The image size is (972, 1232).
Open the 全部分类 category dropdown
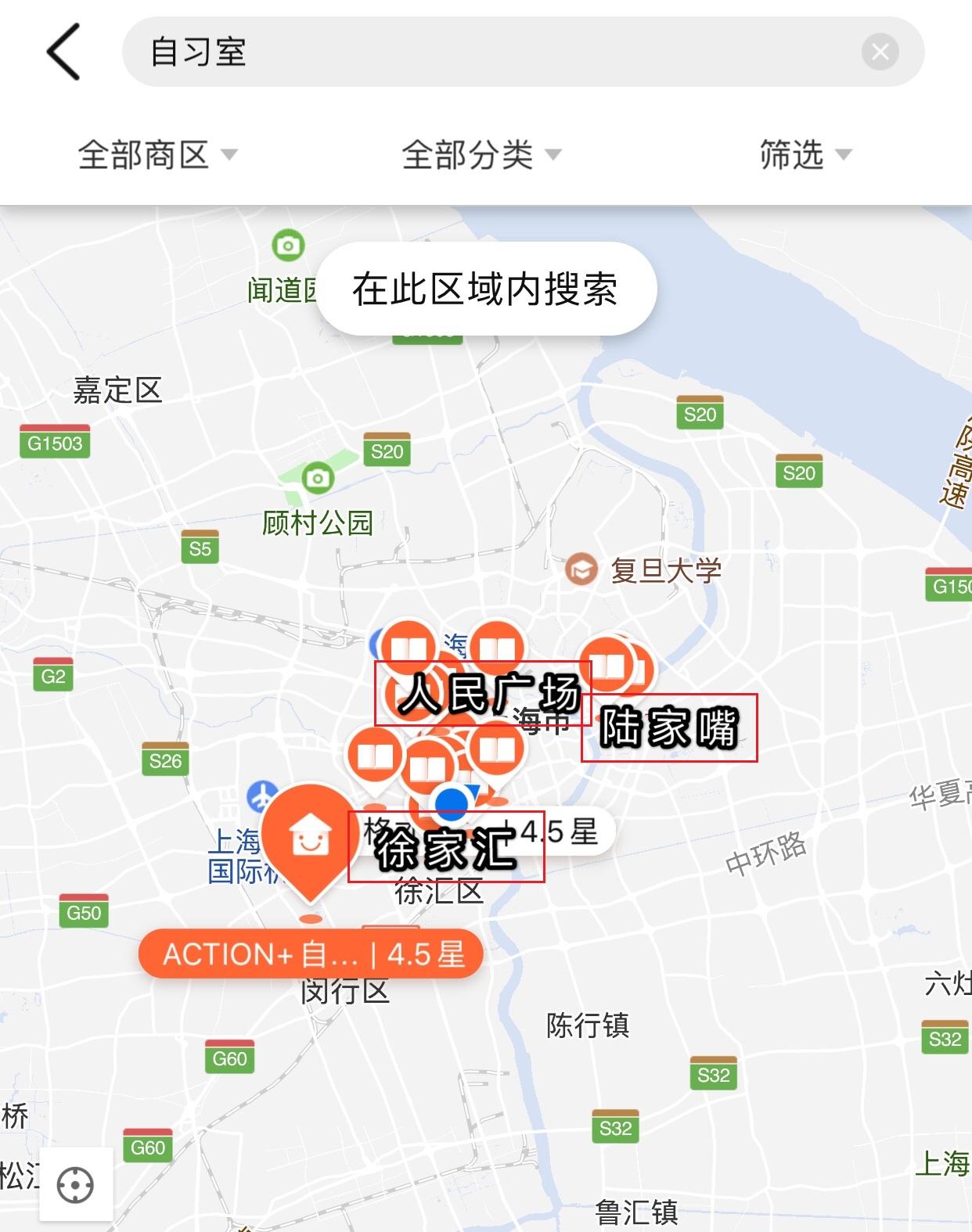click(x=481, y=155)
